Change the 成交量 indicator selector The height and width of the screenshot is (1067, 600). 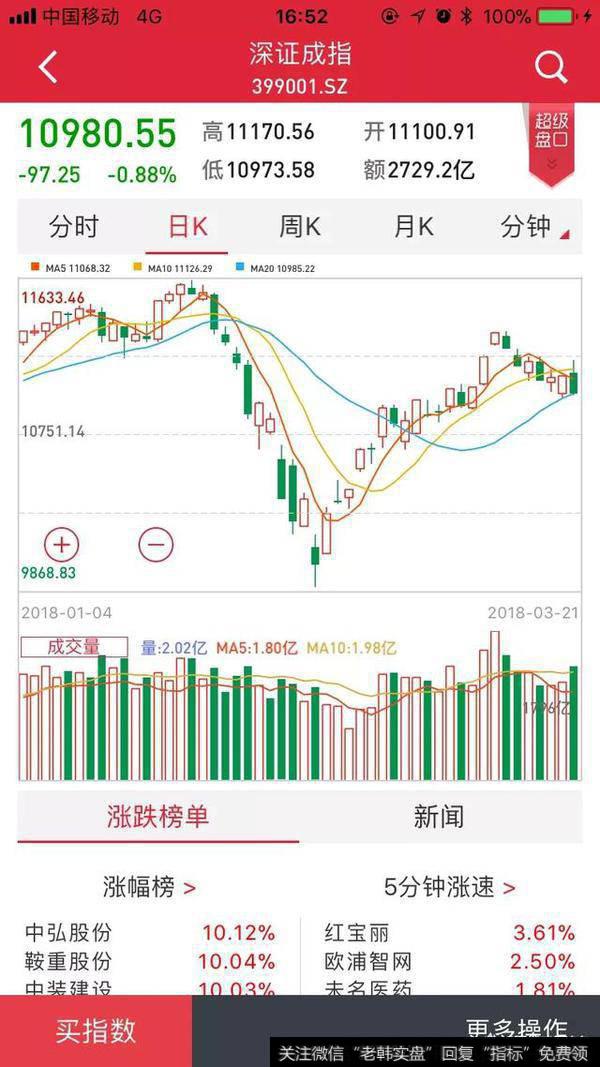click(x=74, y=648)
